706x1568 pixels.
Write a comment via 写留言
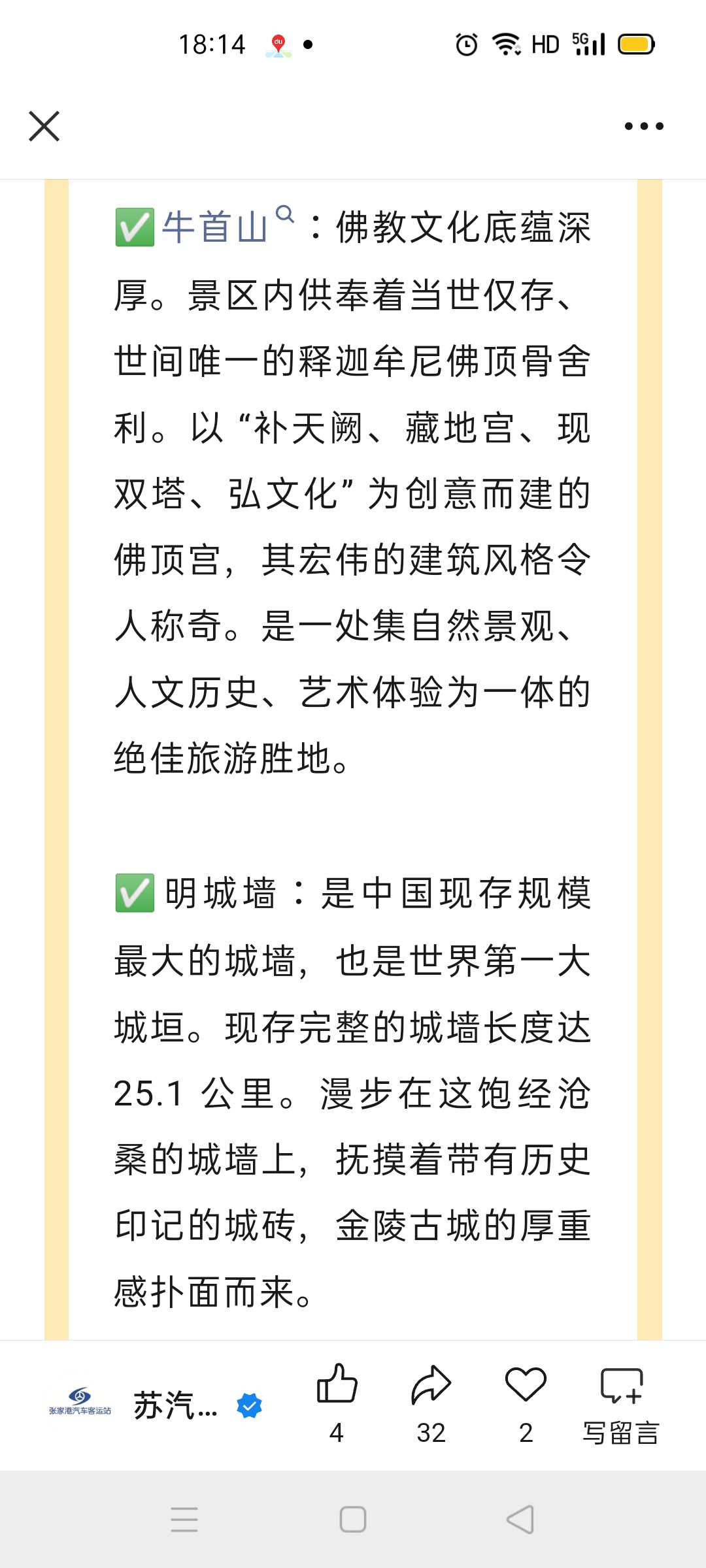coord(621,1402)
